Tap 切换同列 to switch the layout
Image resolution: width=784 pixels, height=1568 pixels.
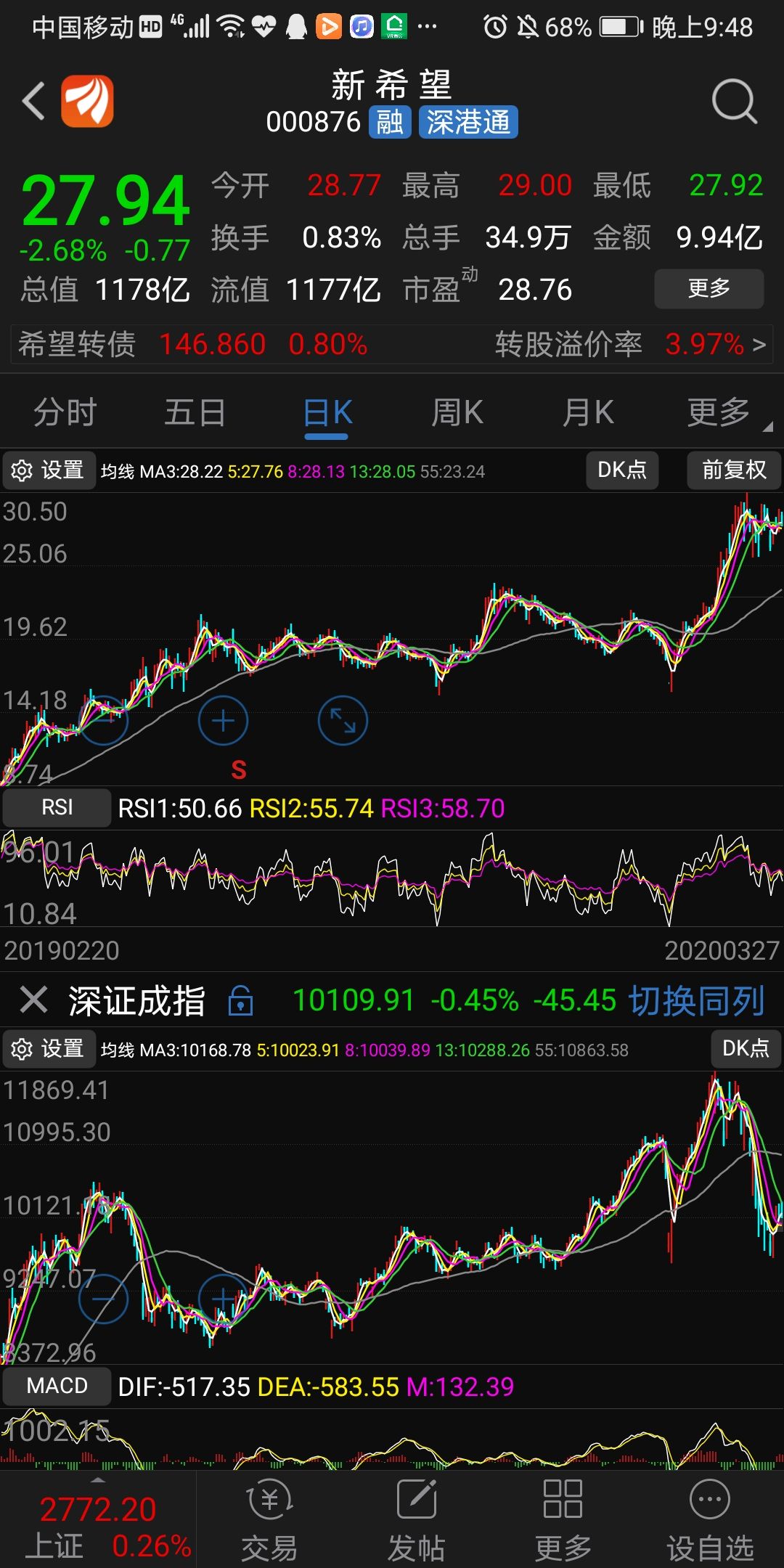(696, 1000)
